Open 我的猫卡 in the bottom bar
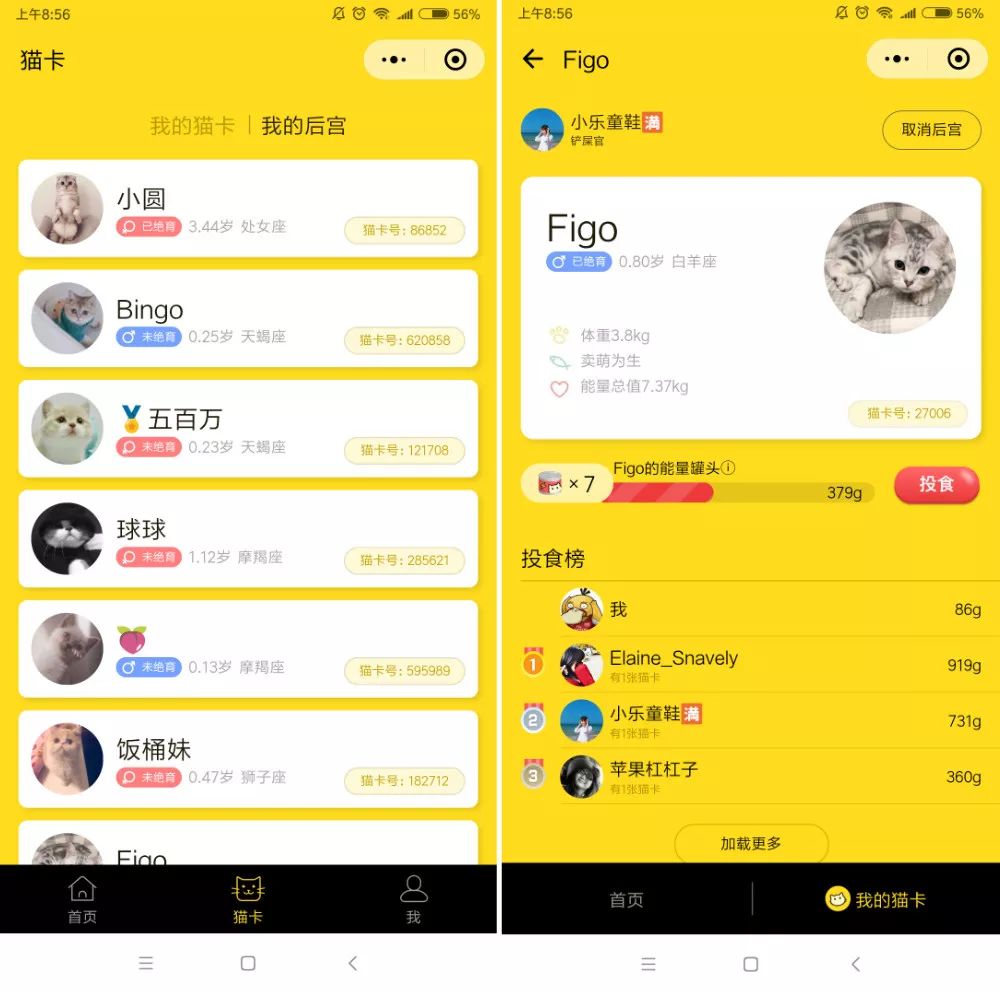The height and width of the screenshot is (992, 1000). pos(876,900)
